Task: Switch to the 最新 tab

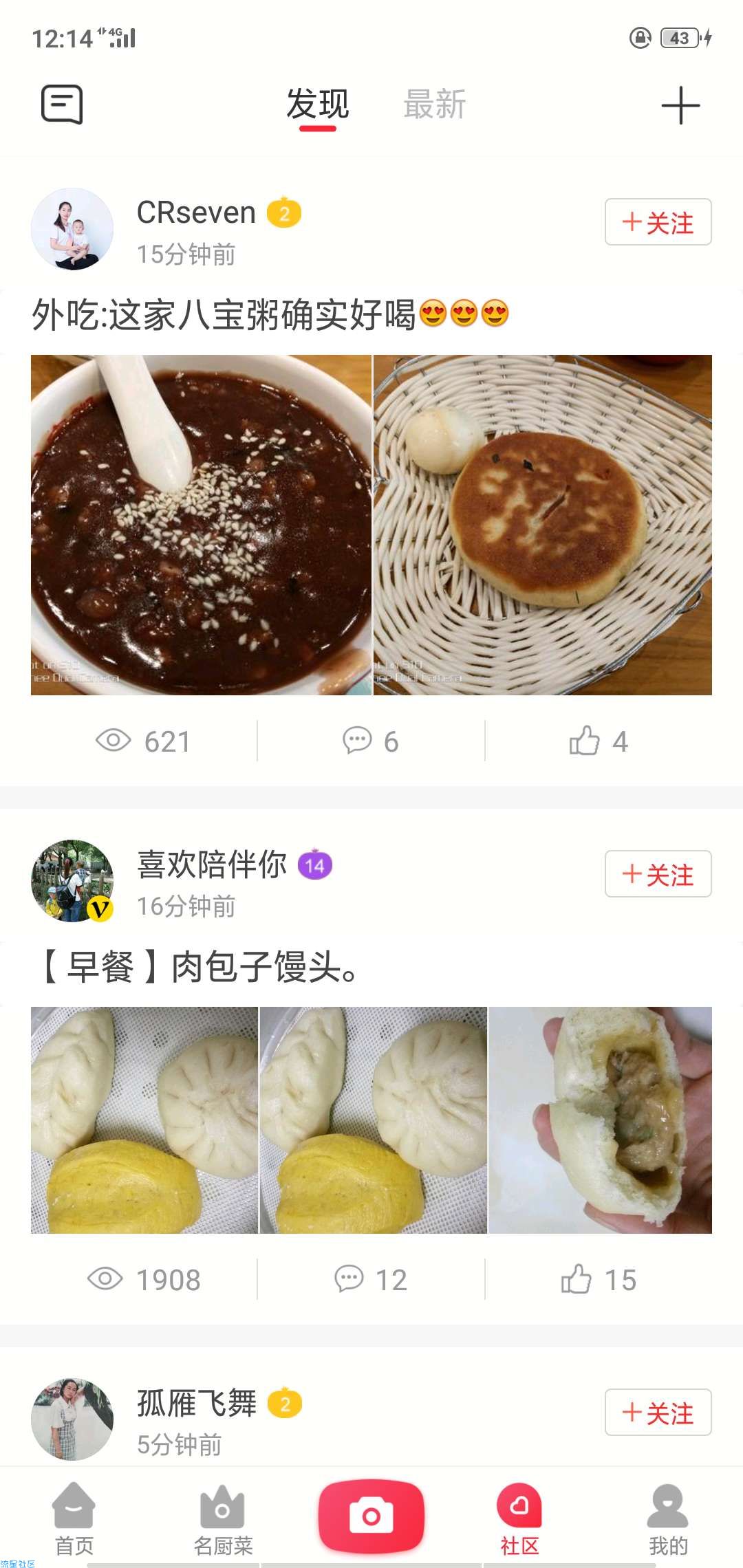Action: coord(434,104)
